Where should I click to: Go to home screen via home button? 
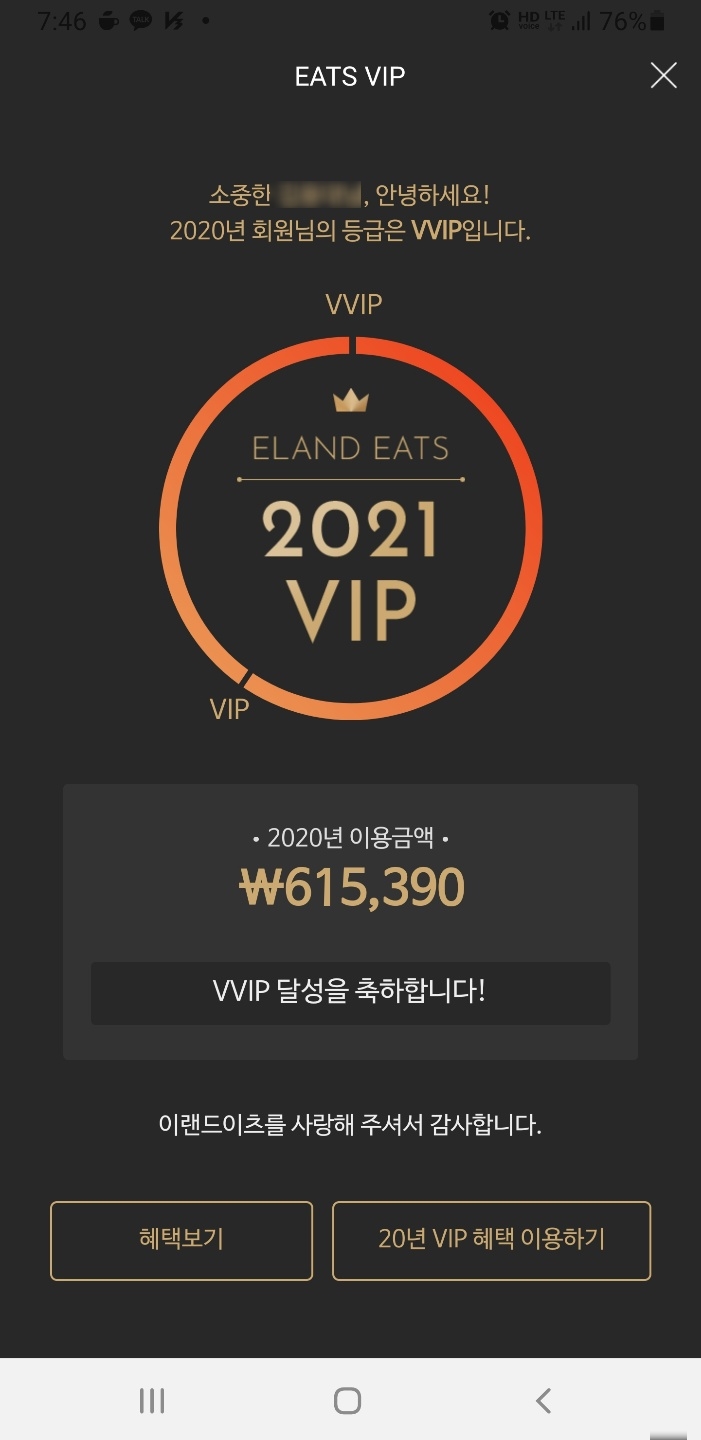tap(347, 1401)
